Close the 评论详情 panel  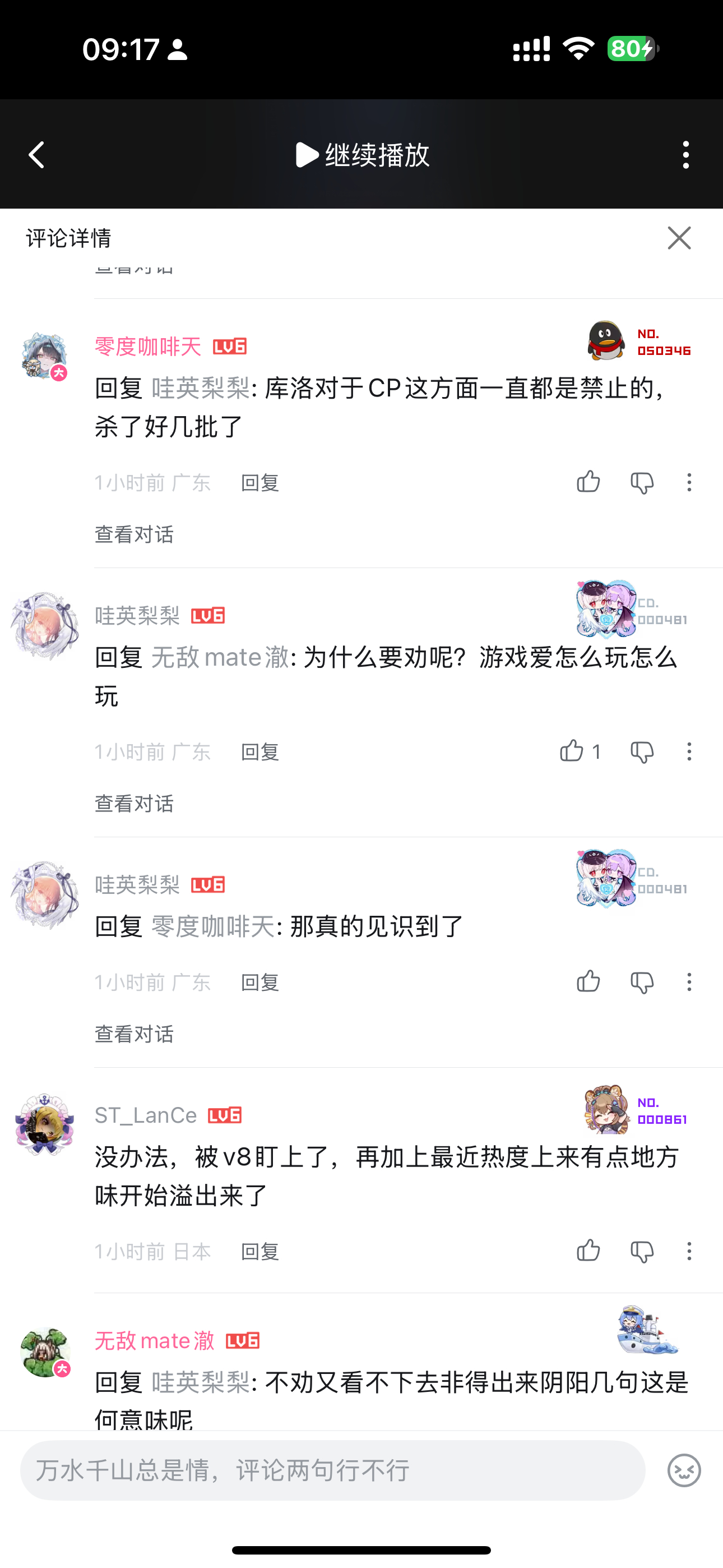679,238
